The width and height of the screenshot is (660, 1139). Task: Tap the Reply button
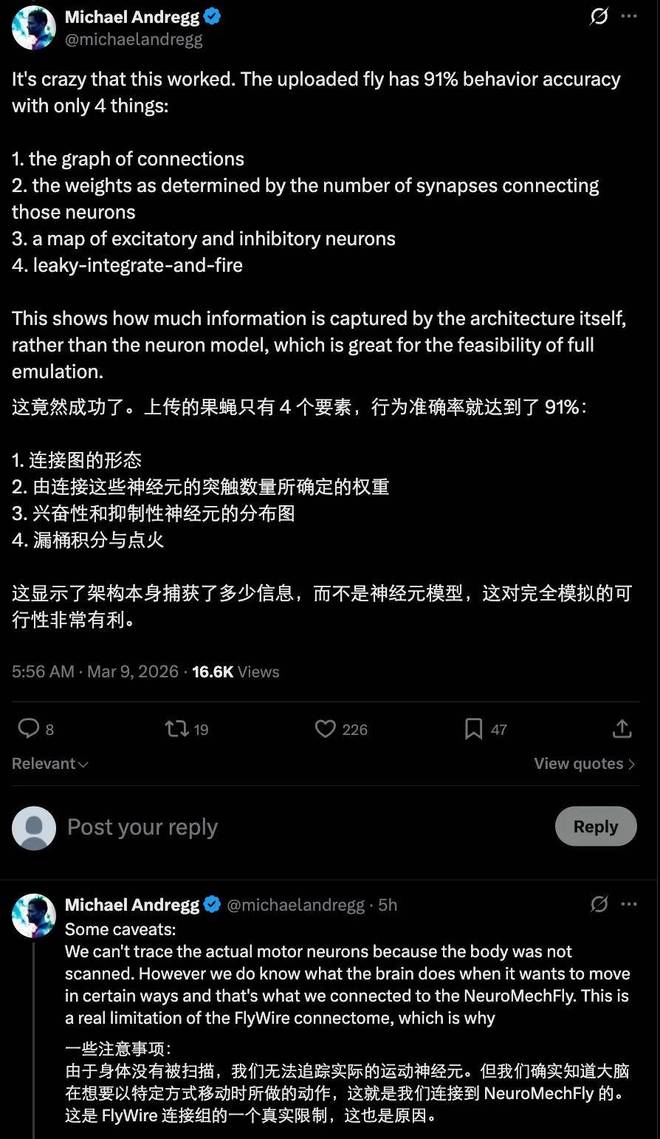coord(595,827)
